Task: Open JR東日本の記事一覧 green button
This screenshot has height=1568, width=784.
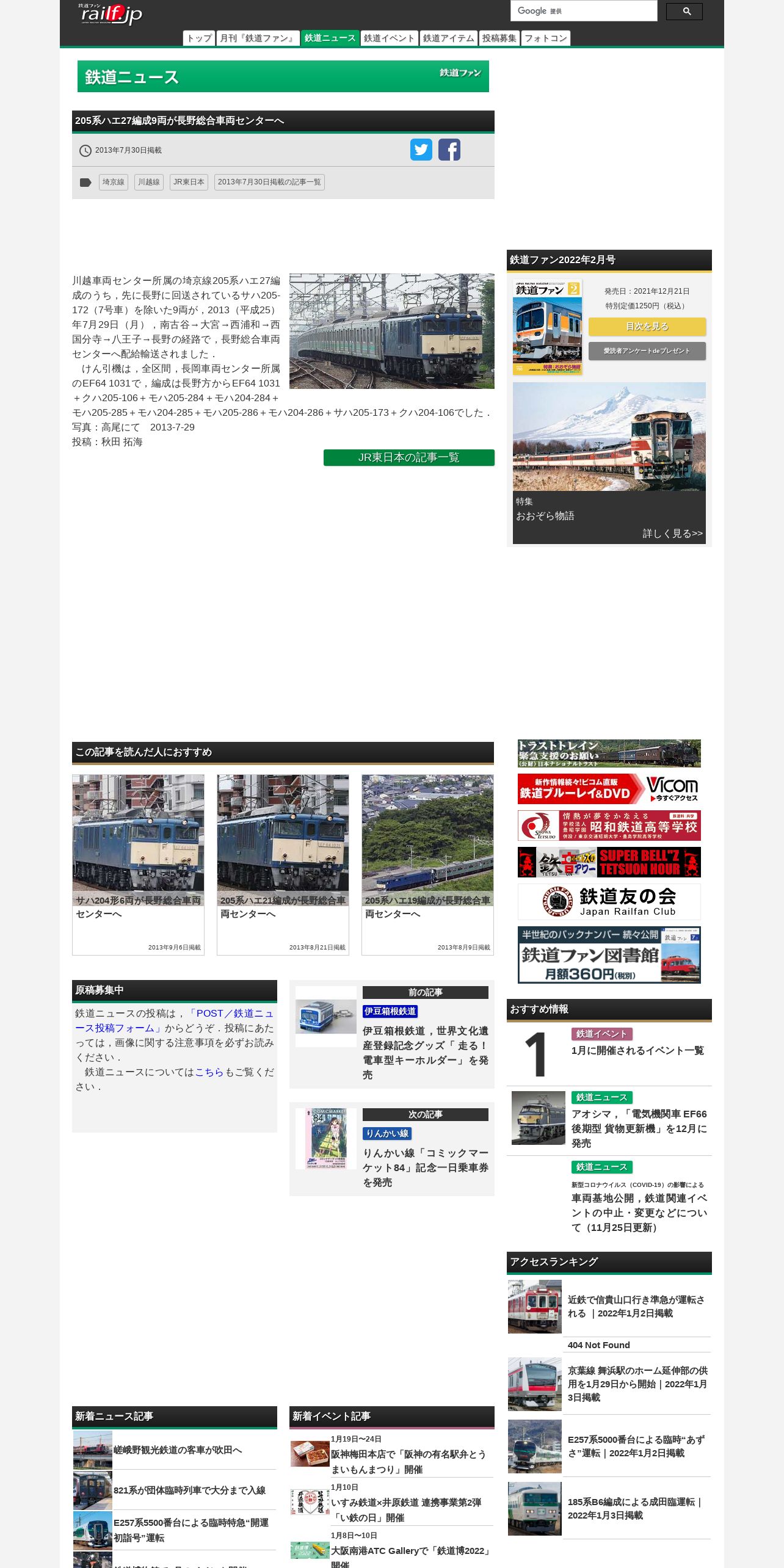Action: pyautogui.click(x=409, y=457)
